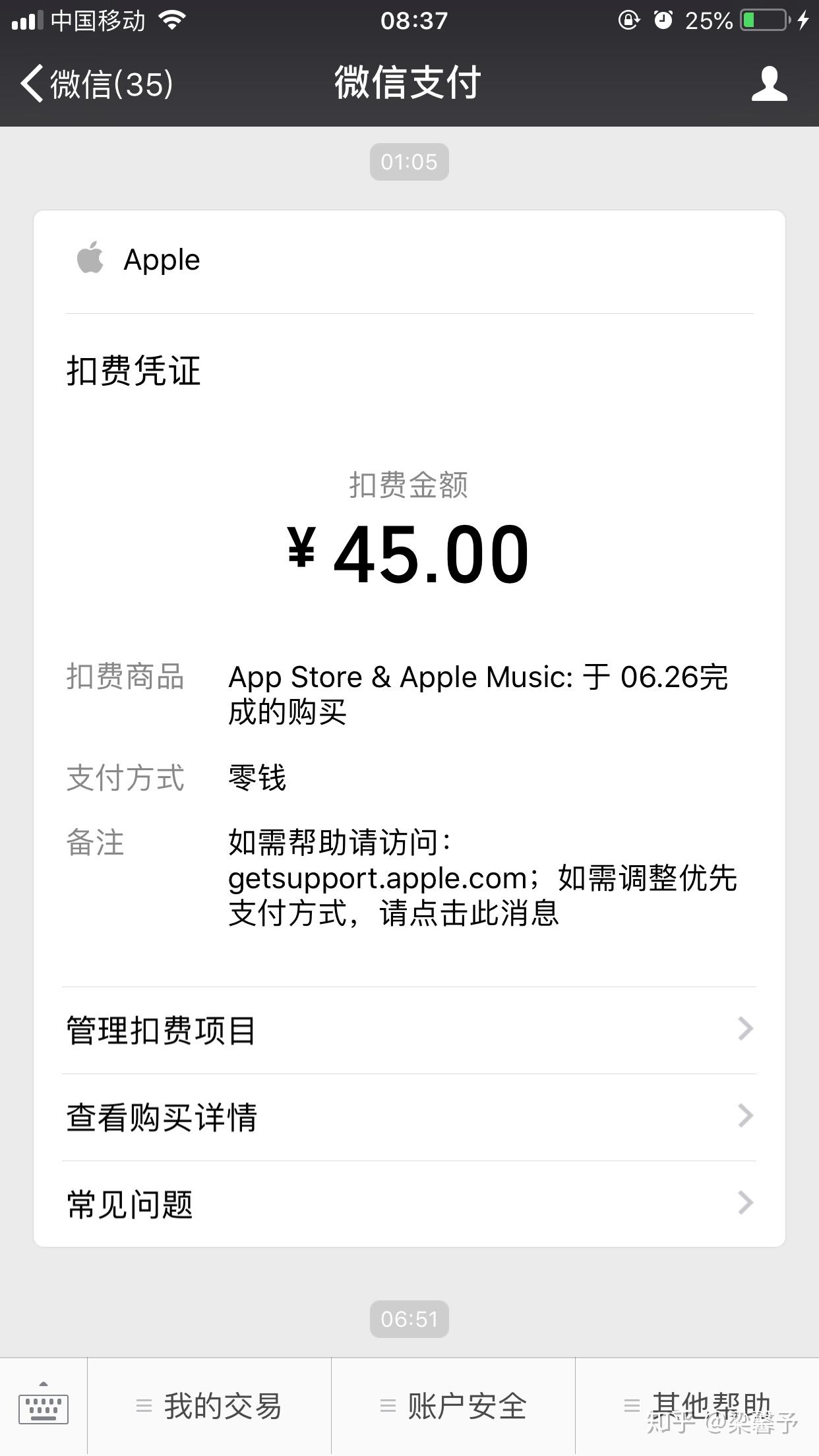
Task: Open the profile icon at top right
Action: click(770, 84)
